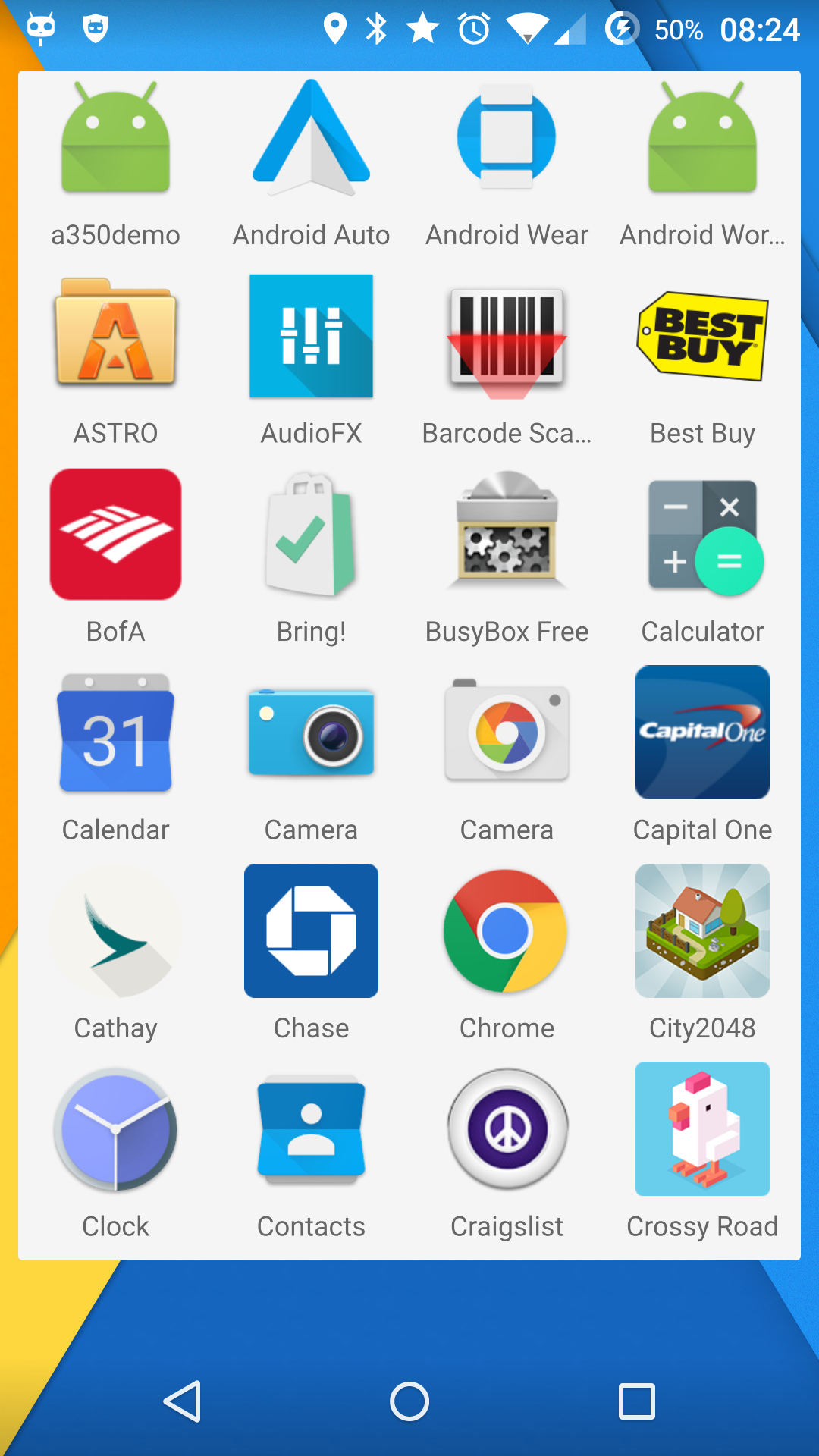Open Barcode Scanner
Image resolution: width=819 pixels, height=1456 pixels.
click(507, 336)
